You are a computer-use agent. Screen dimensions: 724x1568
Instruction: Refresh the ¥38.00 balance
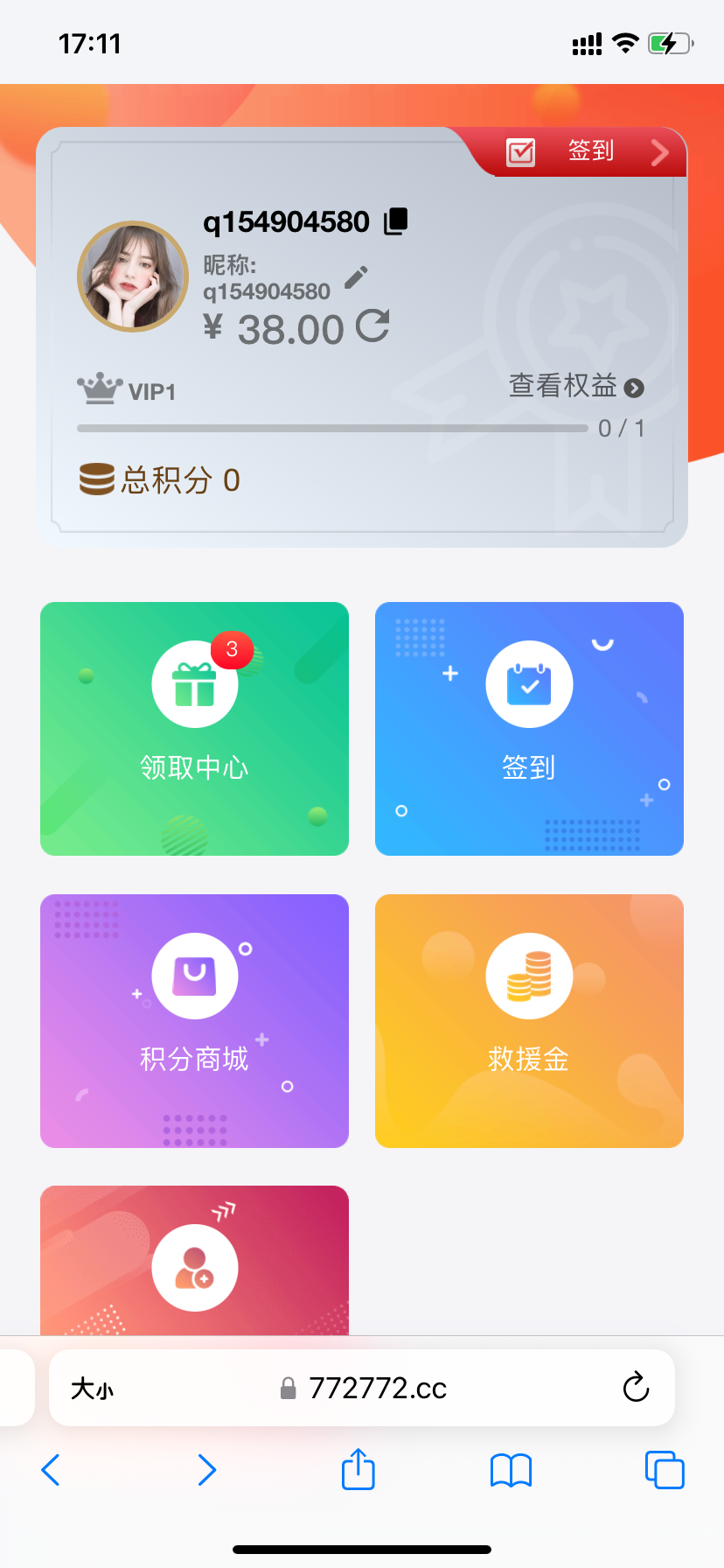(x=373, y=326)
